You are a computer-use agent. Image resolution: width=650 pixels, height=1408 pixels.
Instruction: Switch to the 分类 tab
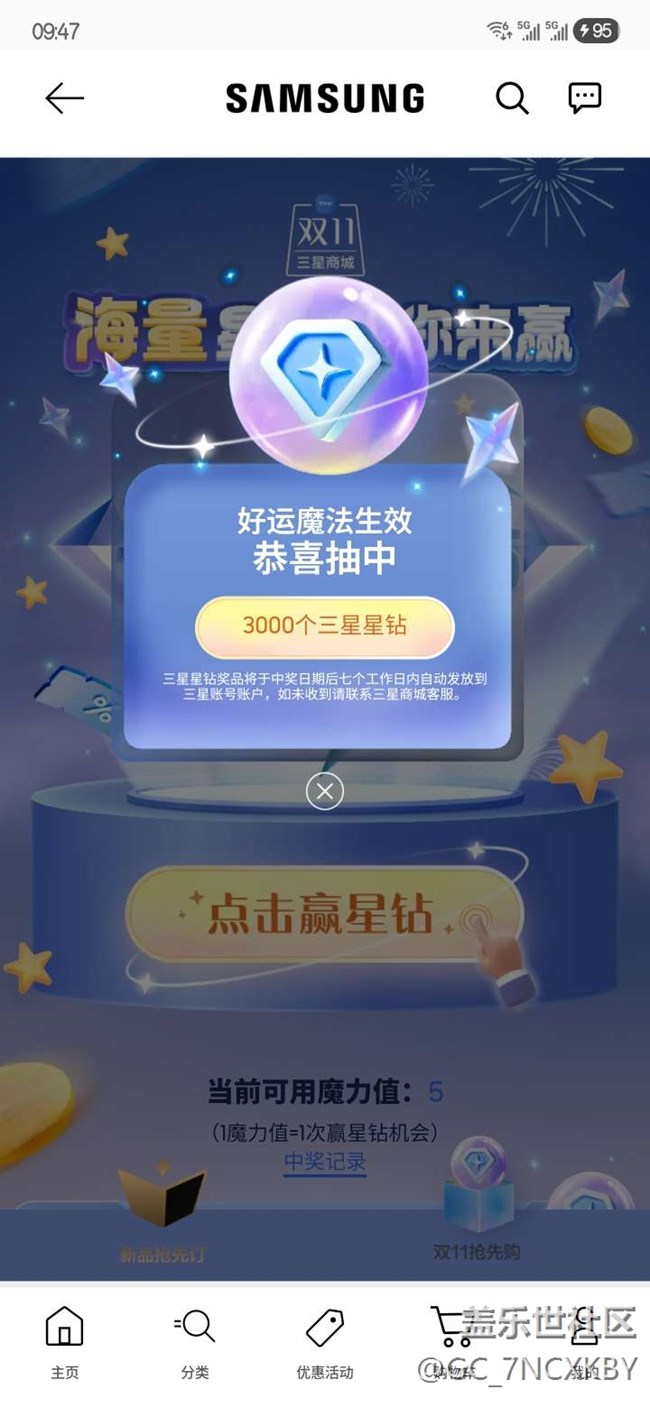click(x=195, y=1343)
